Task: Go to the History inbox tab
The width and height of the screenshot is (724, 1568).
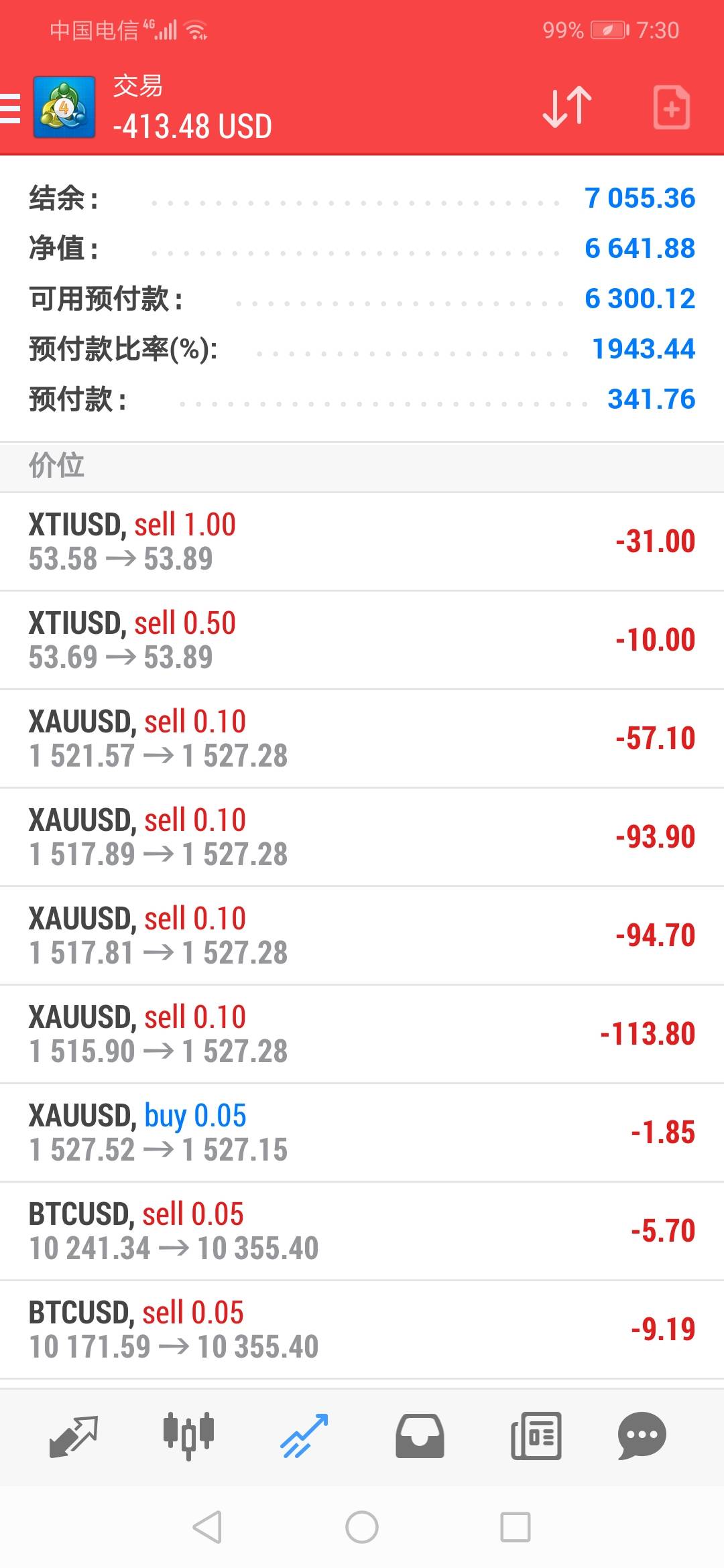Action: (x=420, y=1436)
